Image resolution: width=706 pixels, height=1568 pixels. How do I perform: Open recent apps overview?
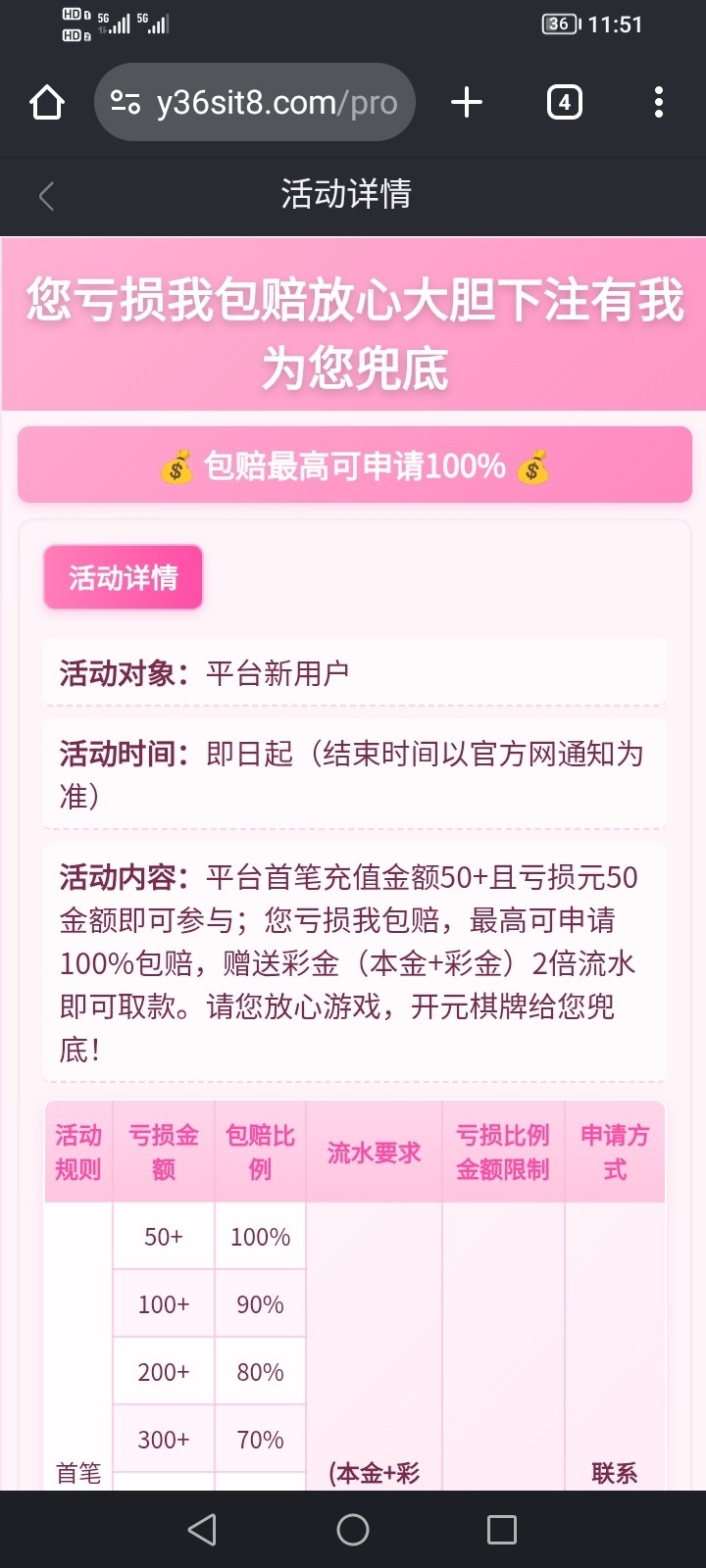tap(502, 1529)
